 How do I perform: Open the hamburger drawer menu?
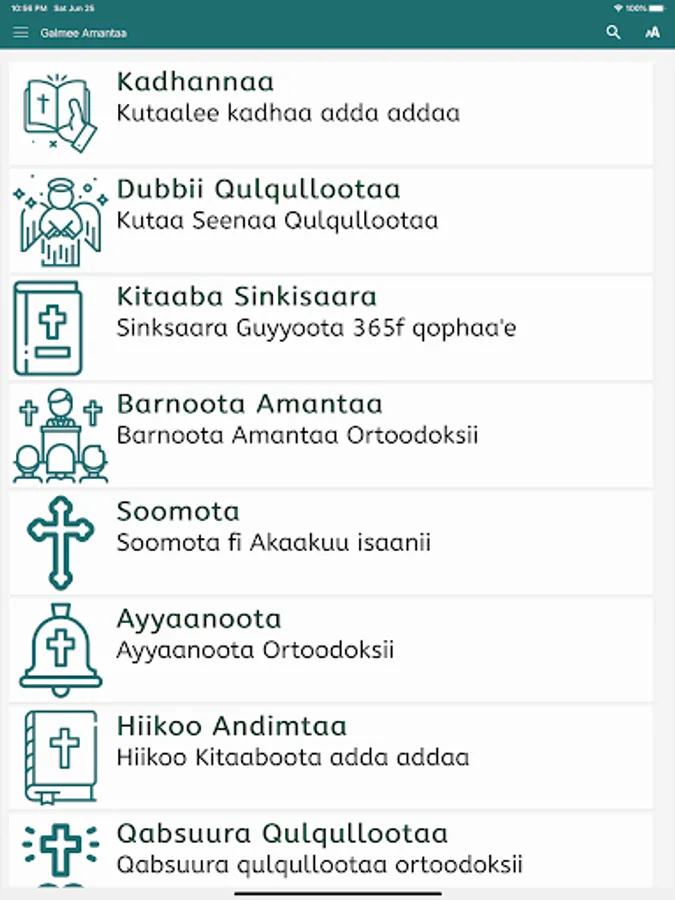click(x=20, y=33)
